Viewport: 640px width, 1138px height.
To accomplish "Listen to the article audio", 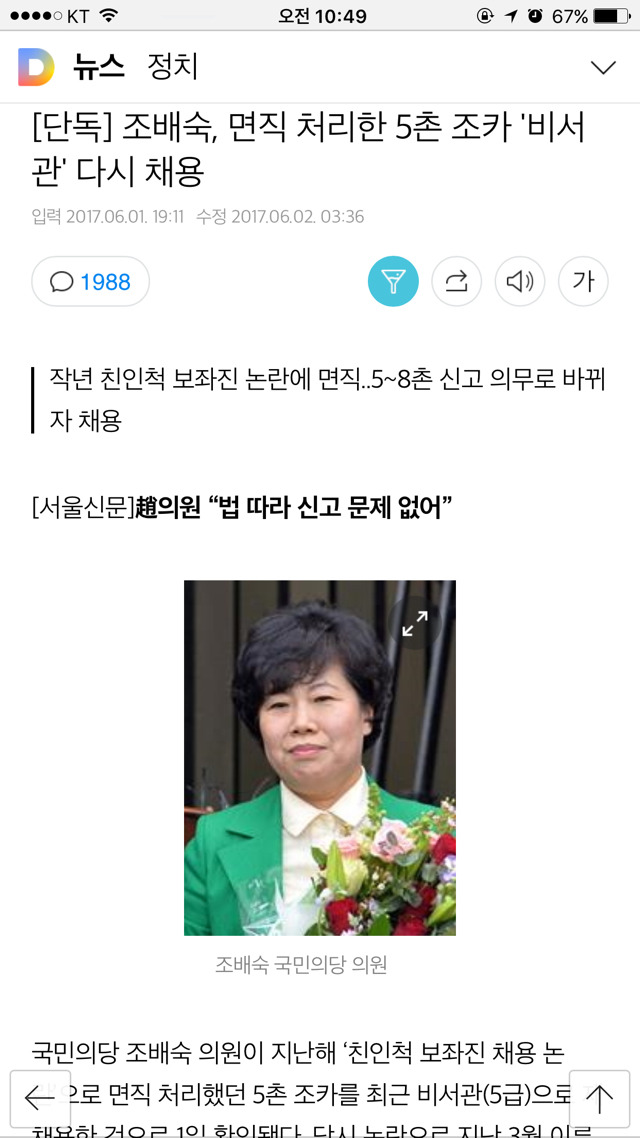I will pos(520,282).
